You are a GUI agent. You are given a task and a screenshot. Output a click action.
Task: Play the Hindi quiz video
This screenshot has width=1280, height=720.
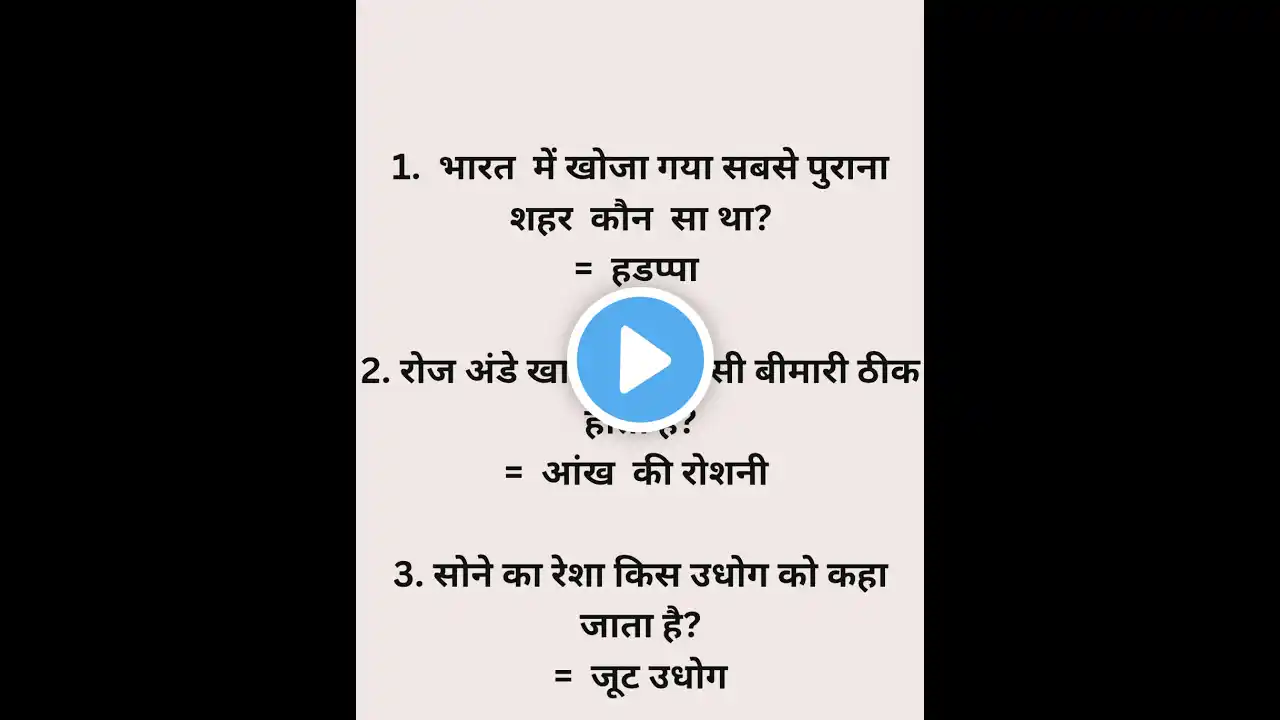640,360
